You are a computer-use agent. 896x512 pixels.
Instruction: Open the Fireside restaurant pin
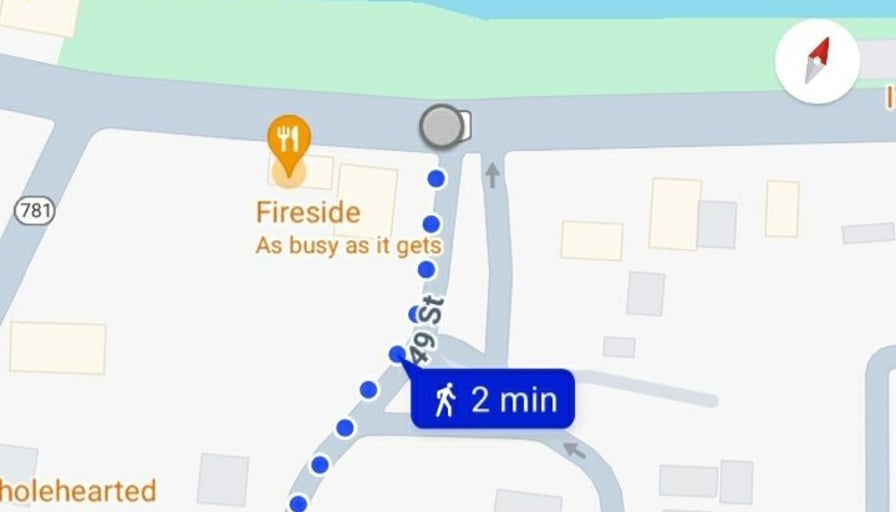coord(289,141)
